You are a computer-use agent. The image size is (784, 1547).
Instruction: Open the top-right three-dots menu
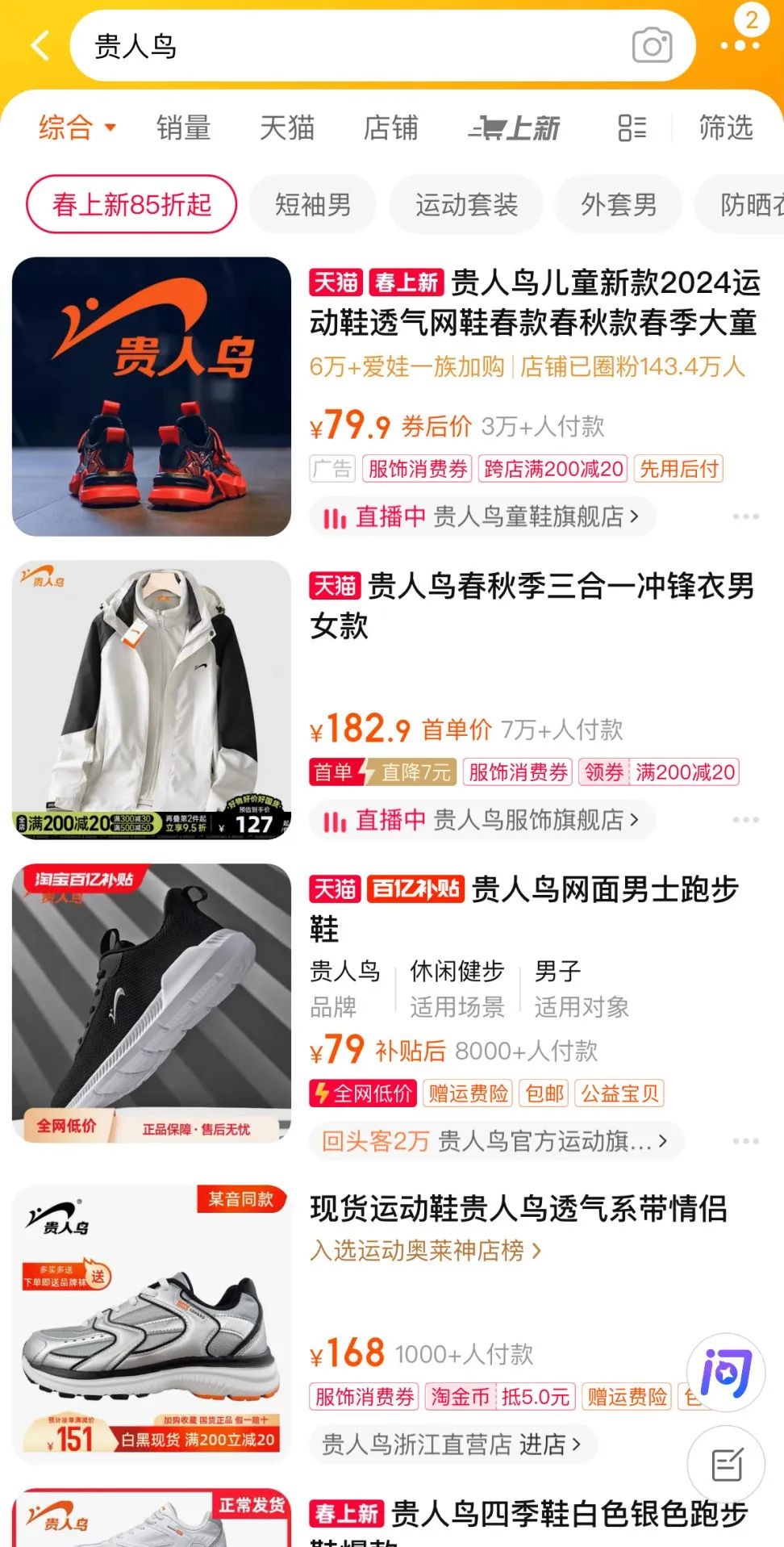click(x=740, y=46)
